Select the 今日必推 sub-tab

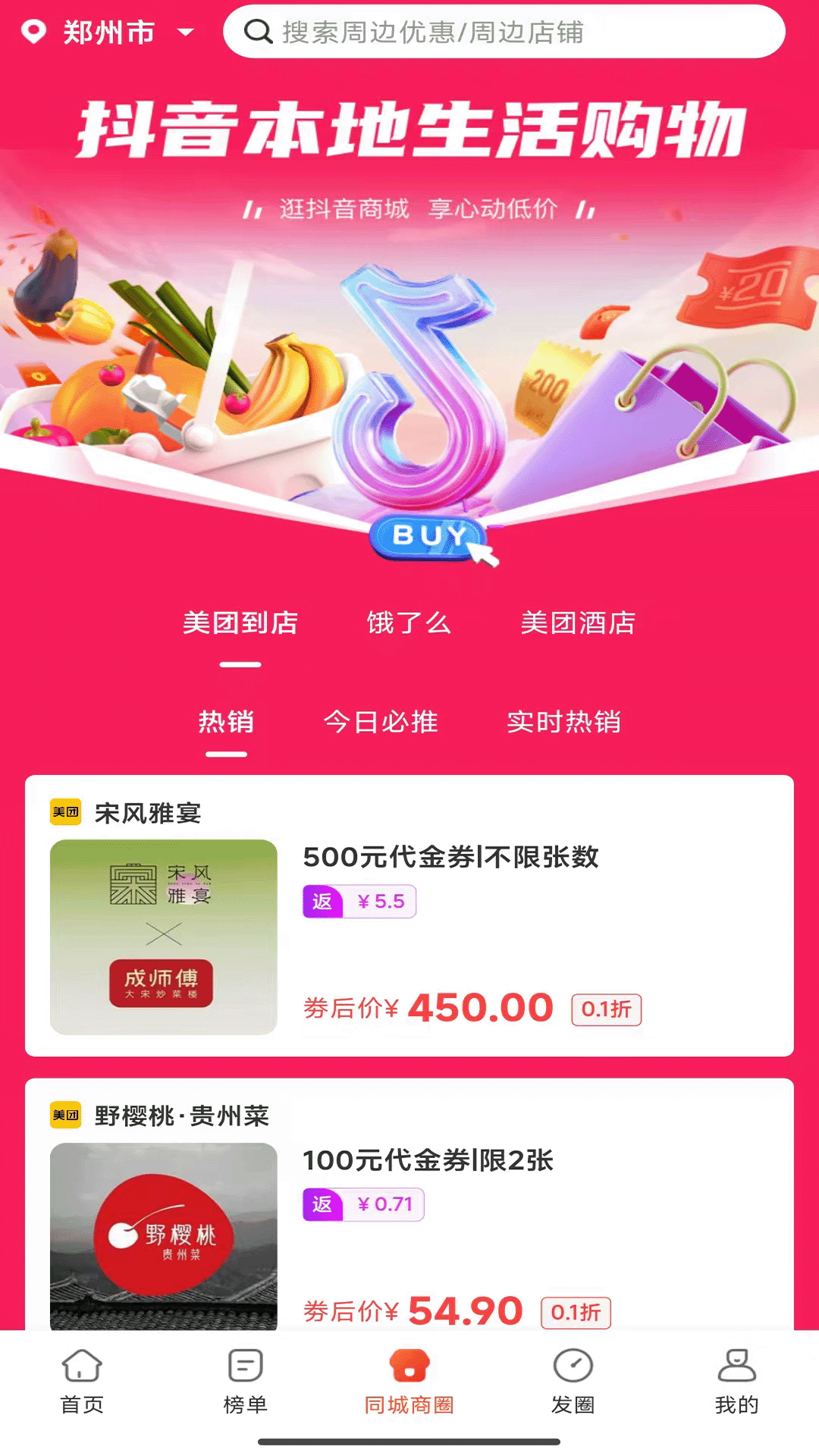[x=381, y=722]
